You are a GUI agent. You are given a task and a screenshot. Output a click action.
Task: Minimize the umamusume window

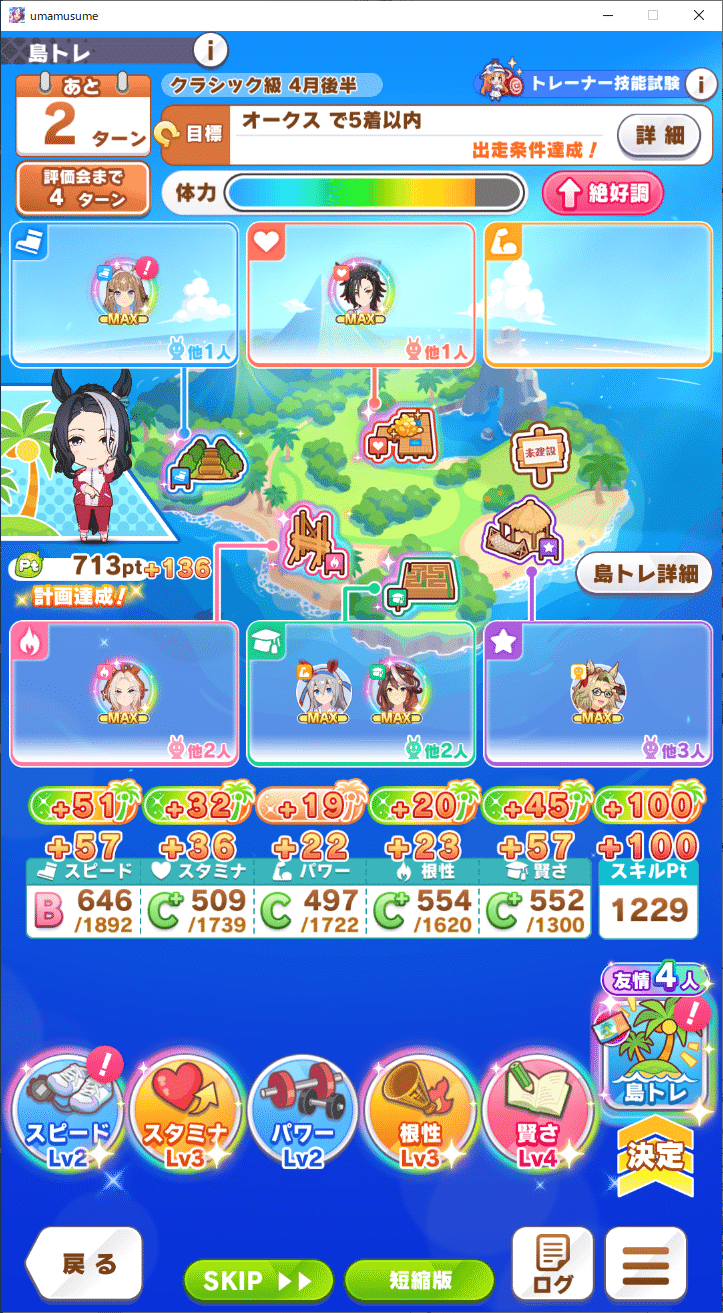pos(606,15)
